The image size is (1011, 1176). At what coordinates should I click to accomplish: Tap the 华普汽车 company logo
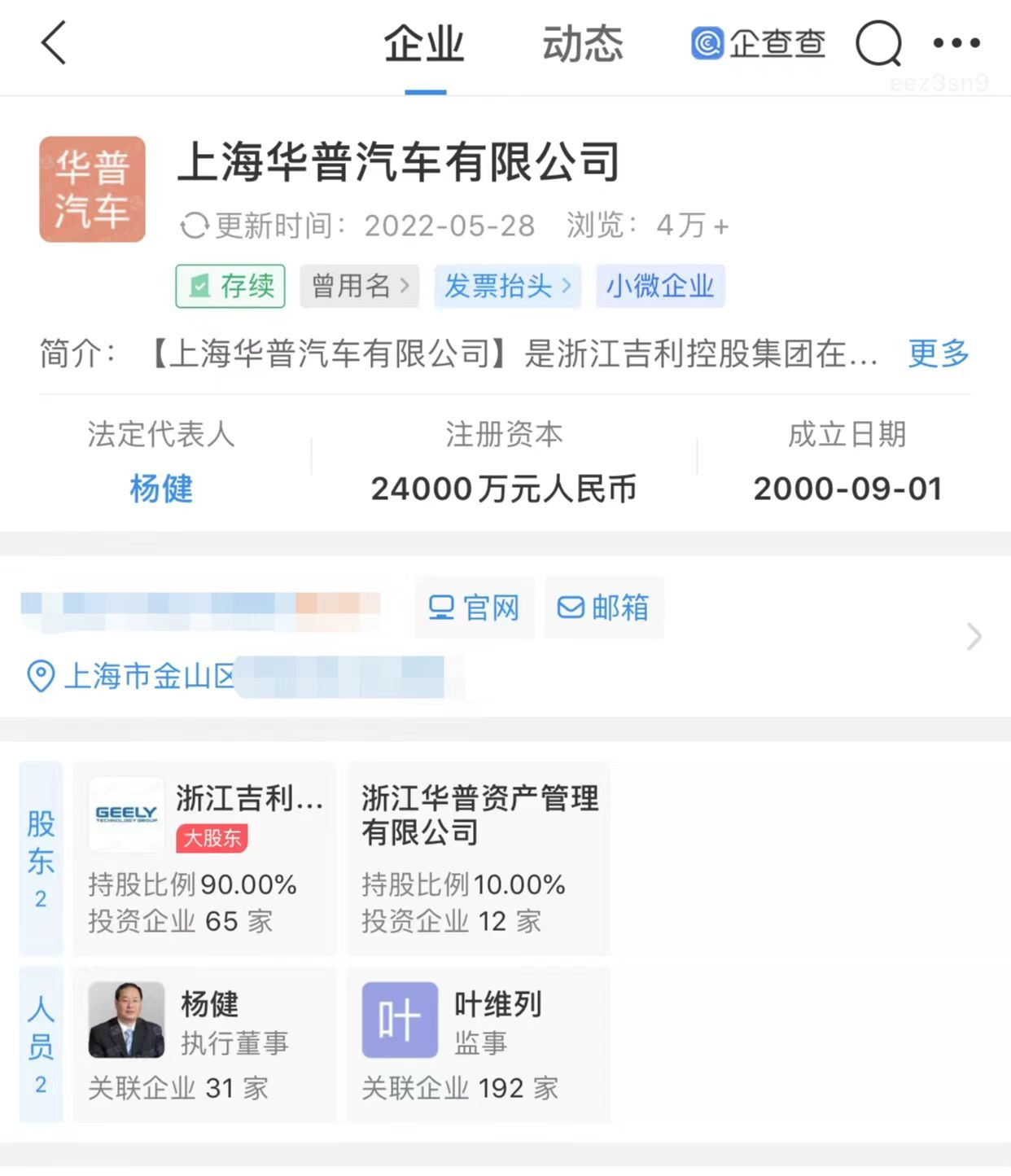tap(92, 188)
